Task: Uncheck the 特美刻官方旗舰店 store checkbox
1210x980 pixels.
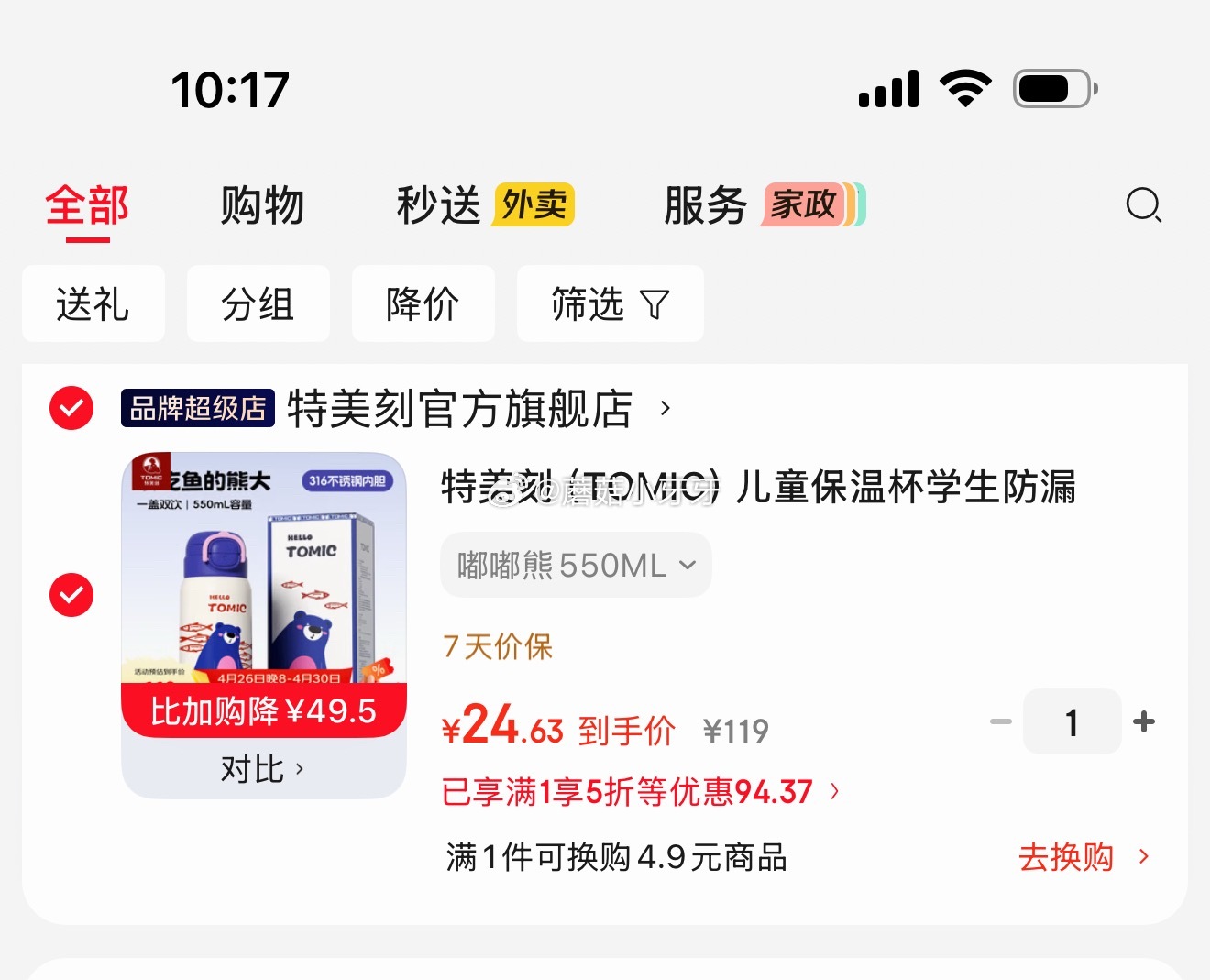Action: pyautogui.click(x=71, y=408)
